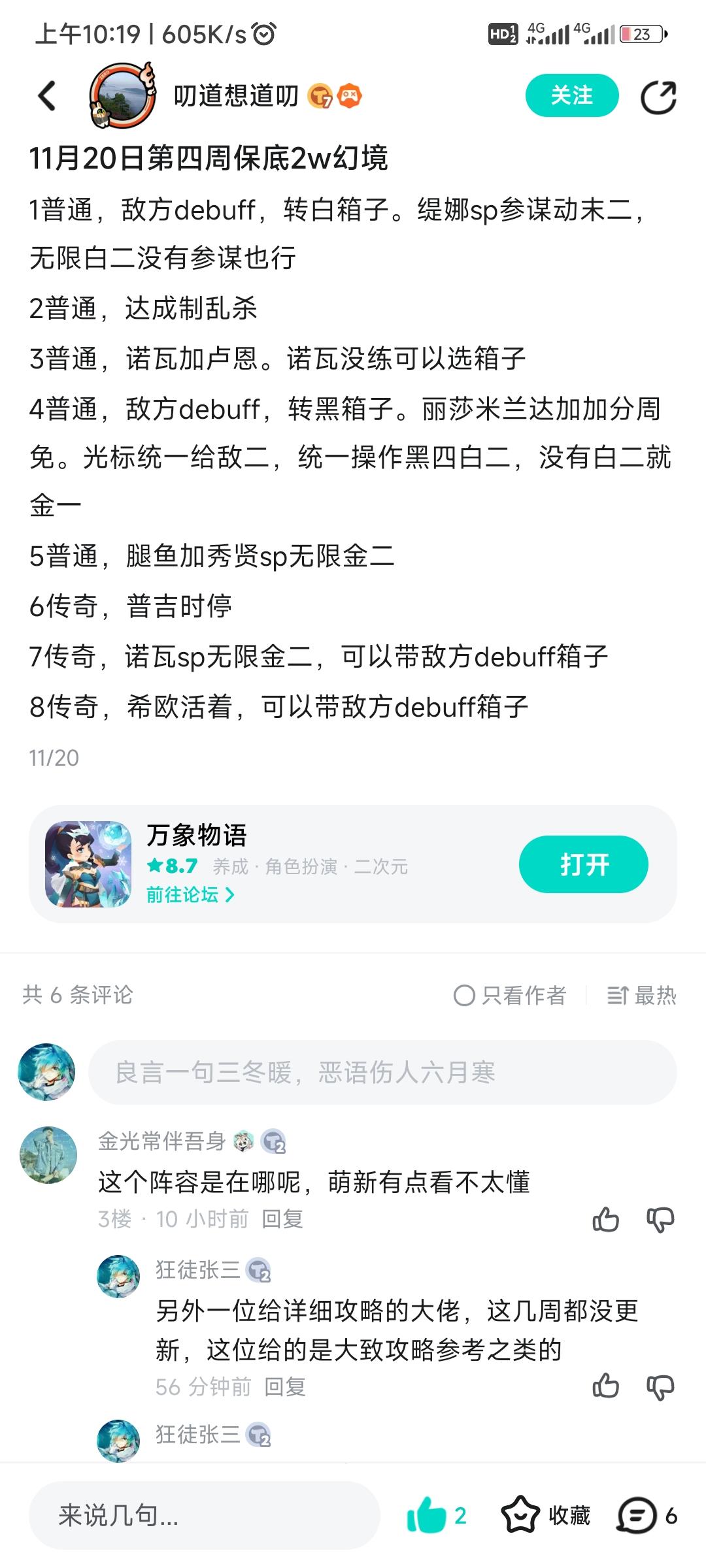Tap the back arrow to return

click(x=47, y=95)
